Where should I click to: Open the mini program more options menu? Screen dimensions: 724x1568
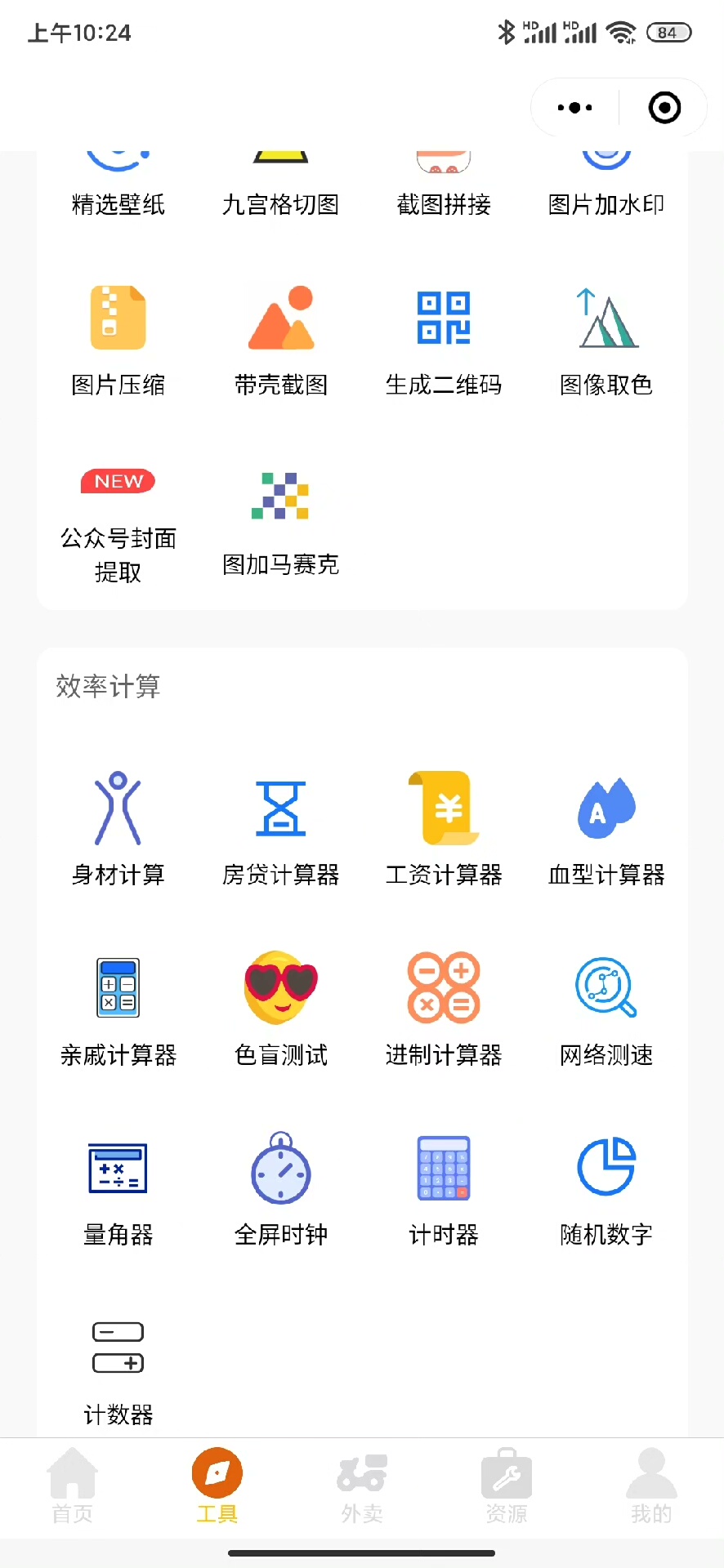574,108
